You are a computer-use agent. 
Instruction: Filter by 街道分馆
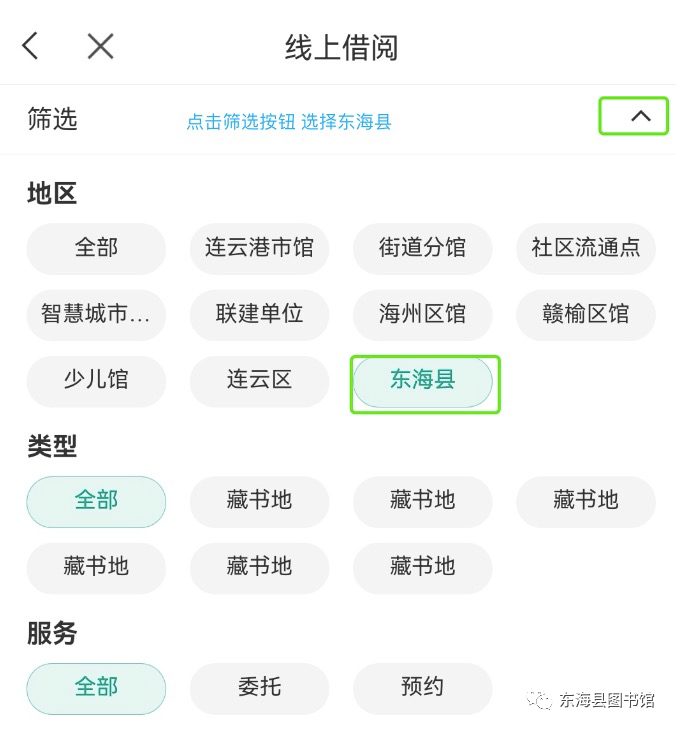coord(422,248)
